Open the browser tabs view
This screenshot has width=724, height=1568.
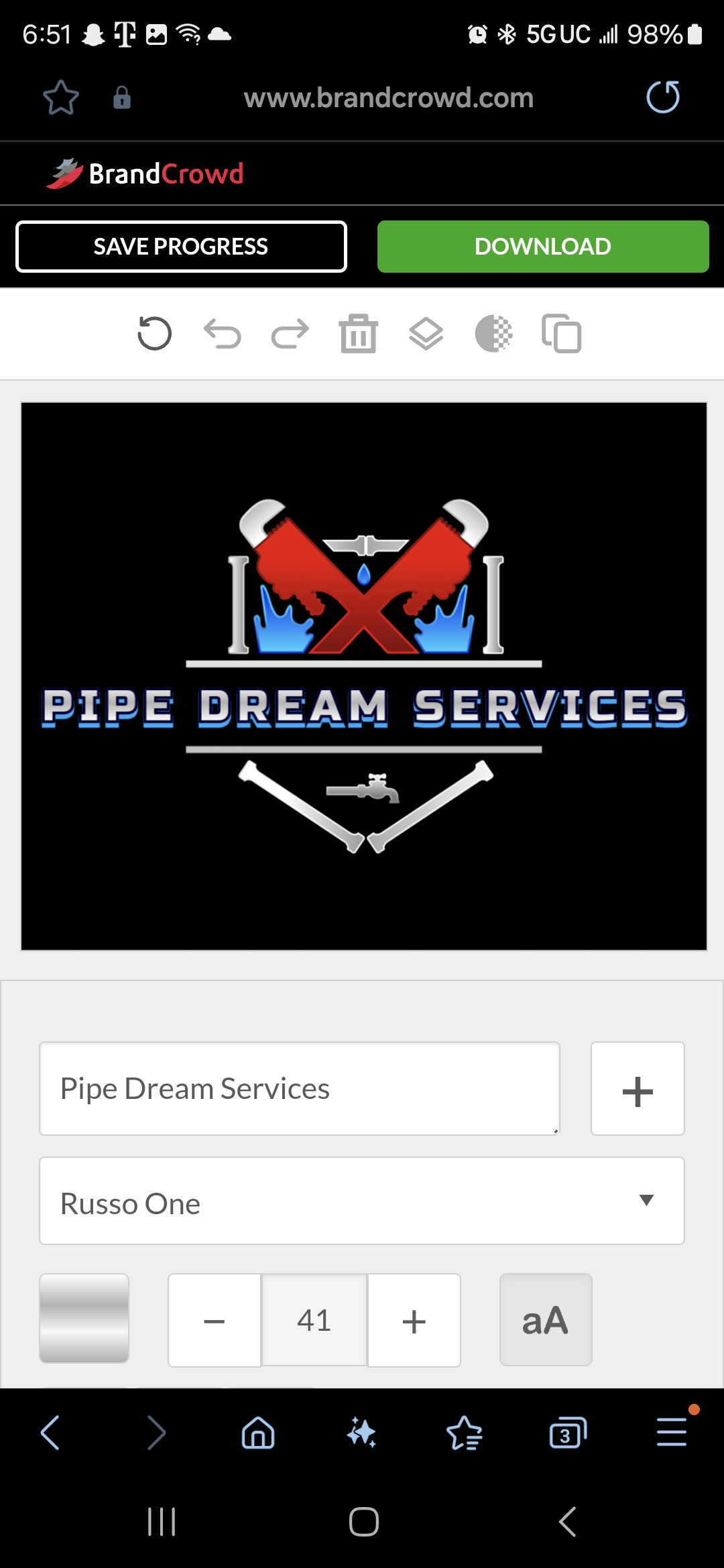tap(567, 1434)
